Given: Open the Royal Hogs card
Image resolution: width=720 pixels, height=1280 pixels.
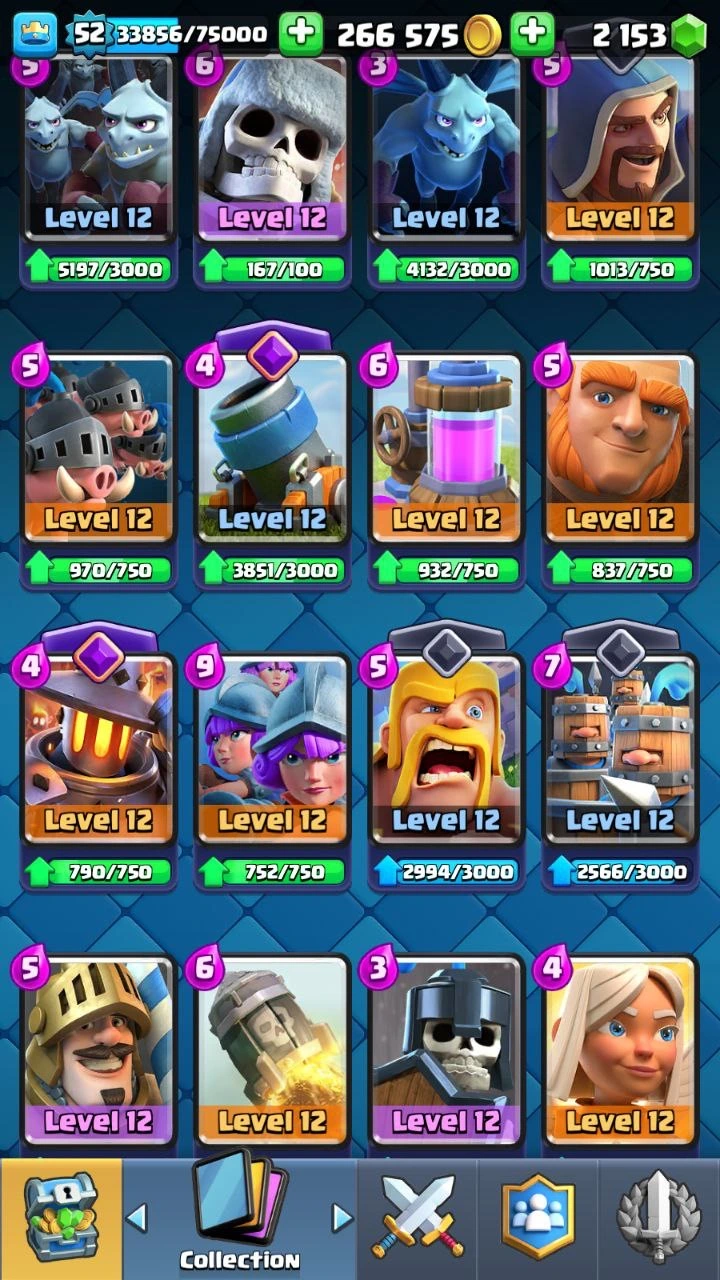Looking at the screenshot, I should pyautogui.click(x=98, y=450).
